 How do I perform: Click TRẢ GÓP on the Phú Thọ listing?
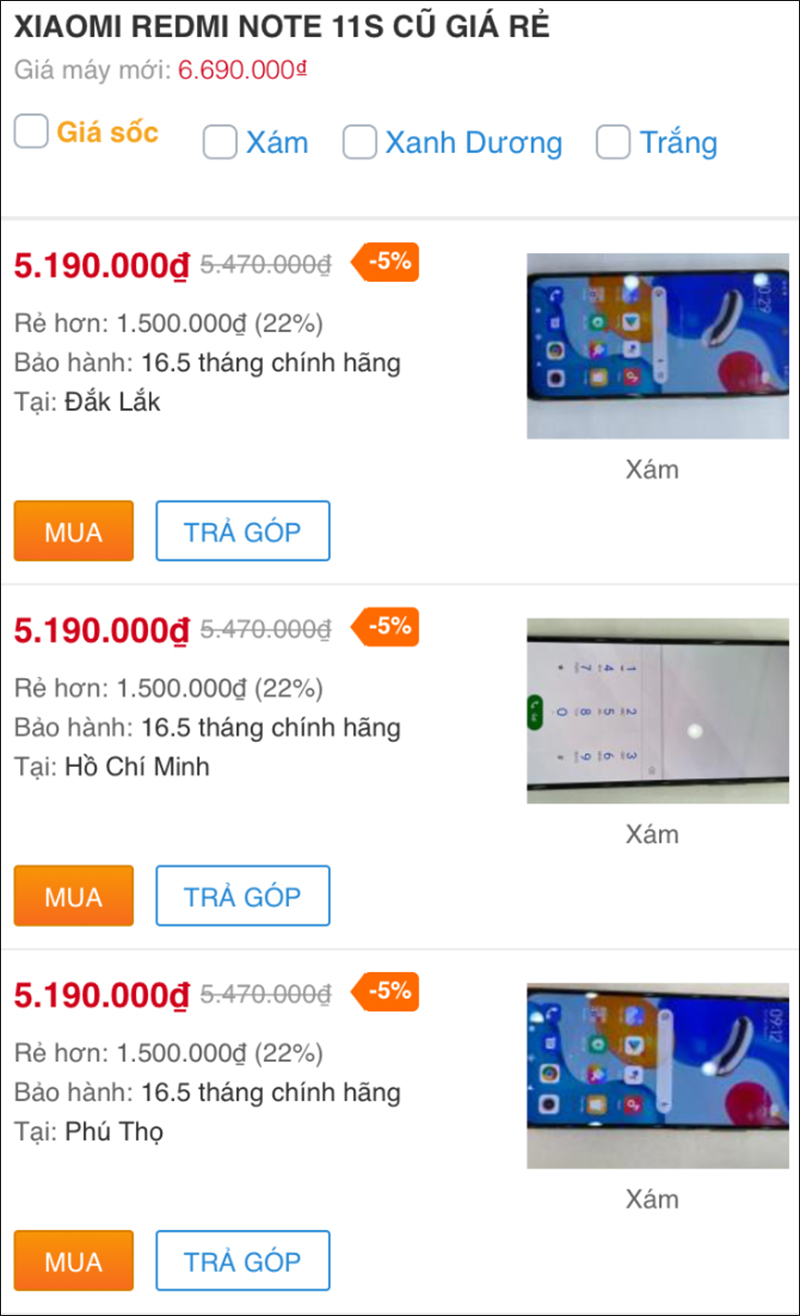click(242, 1260)
